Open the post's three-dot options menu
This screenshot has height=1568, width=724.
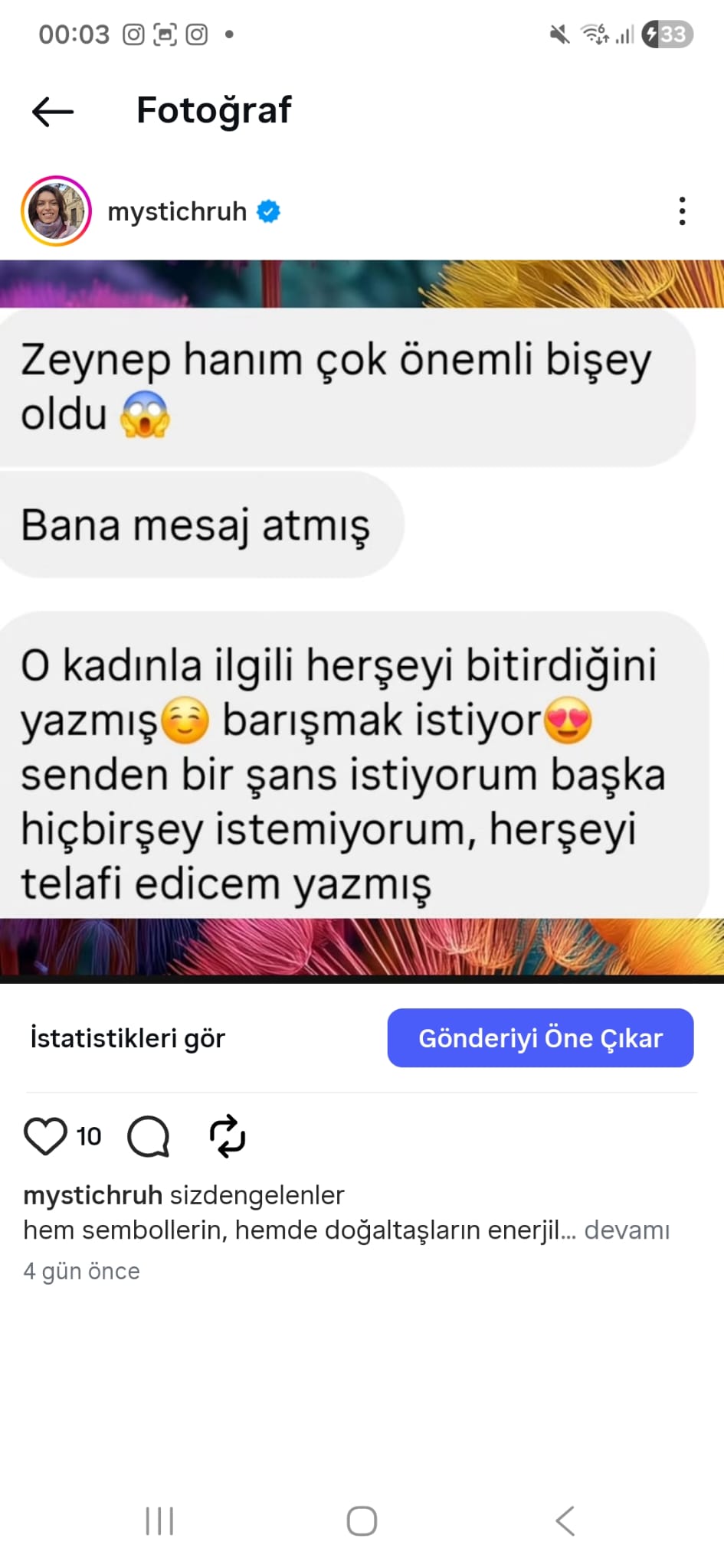click(682, 211)
